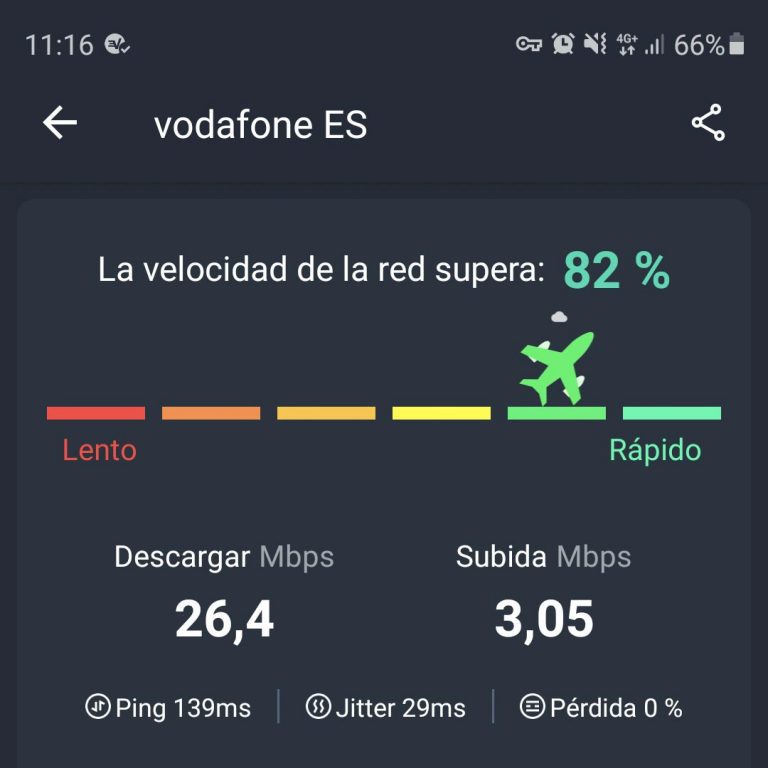This screenshot has width=768, height=768.
Task: Share the vodafone ES speed result
Action: 707,123
